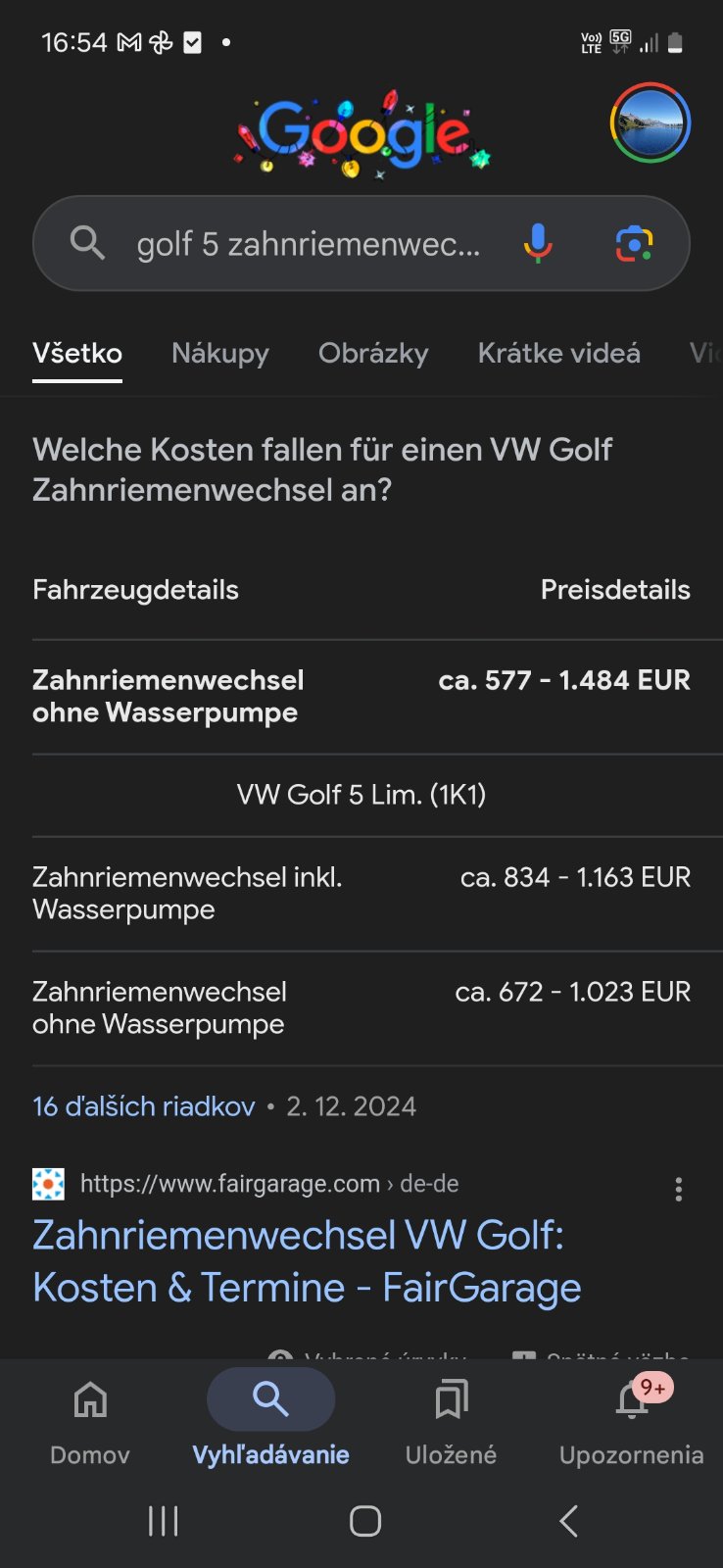Viewport: 723px width, 1568px height.
Task: Switch to the Obrázky tab
Action: point(373,353)
